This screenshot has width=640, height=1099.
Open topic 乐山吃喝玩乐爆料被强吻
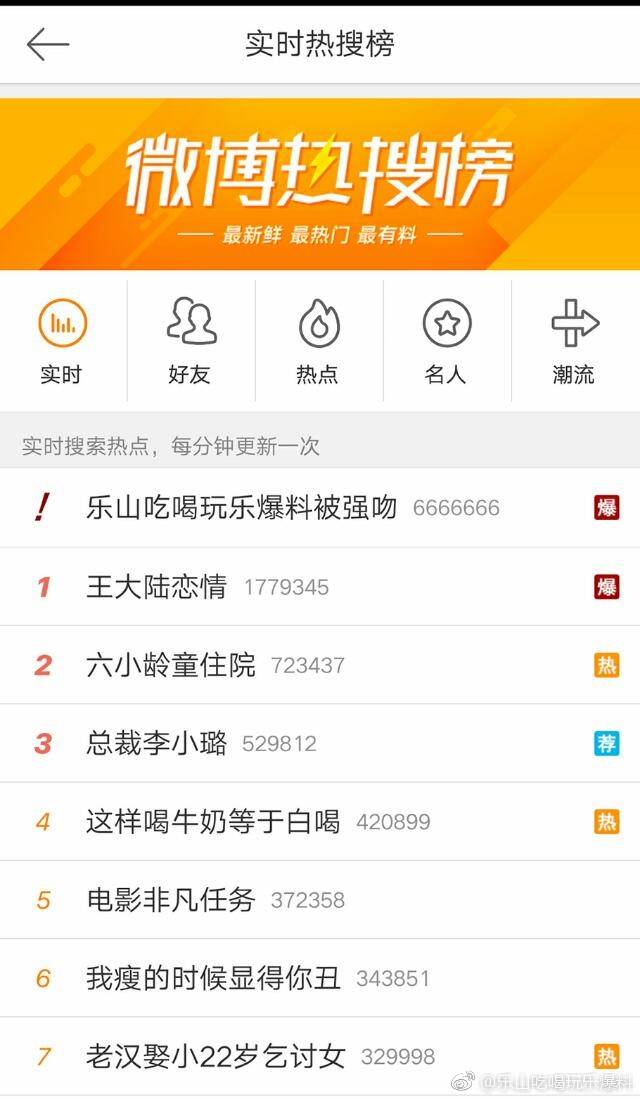pos(242,508)
